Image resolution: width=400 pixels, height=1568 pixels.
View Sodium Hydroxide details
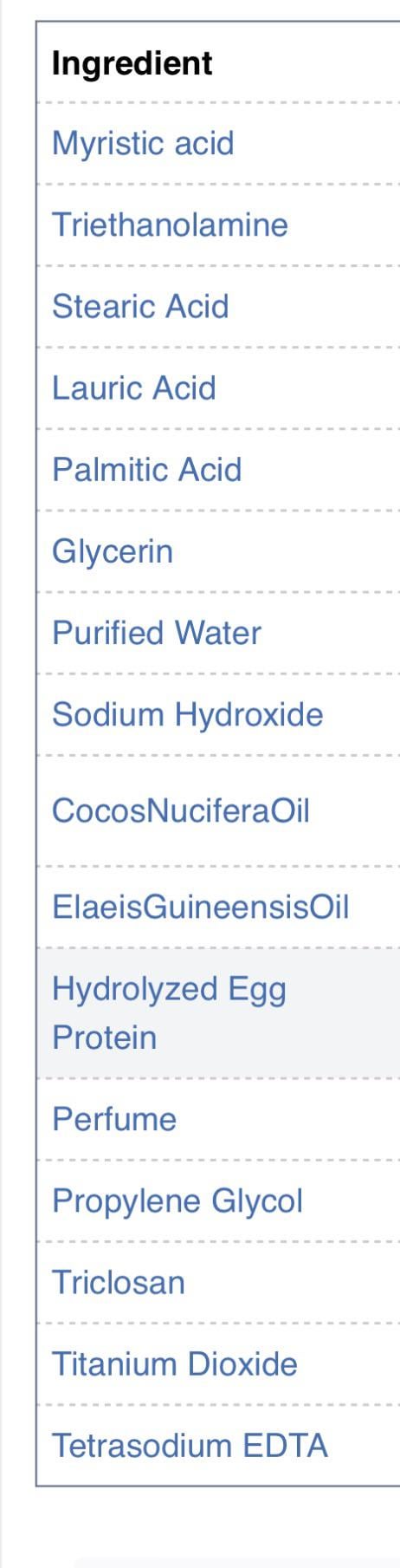pos(188,715)
